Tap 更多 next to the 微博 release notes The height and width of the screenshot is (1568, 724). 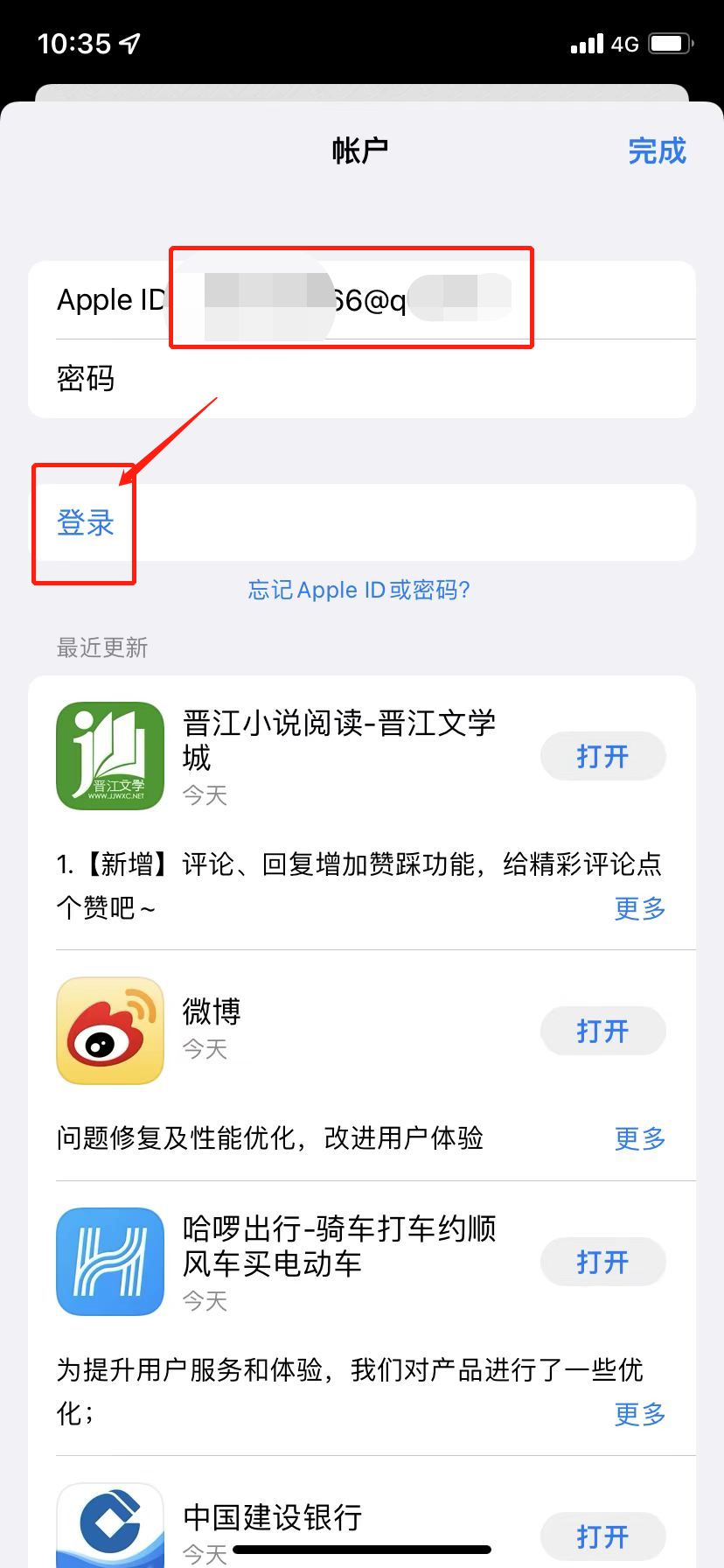click(641, 1138)
